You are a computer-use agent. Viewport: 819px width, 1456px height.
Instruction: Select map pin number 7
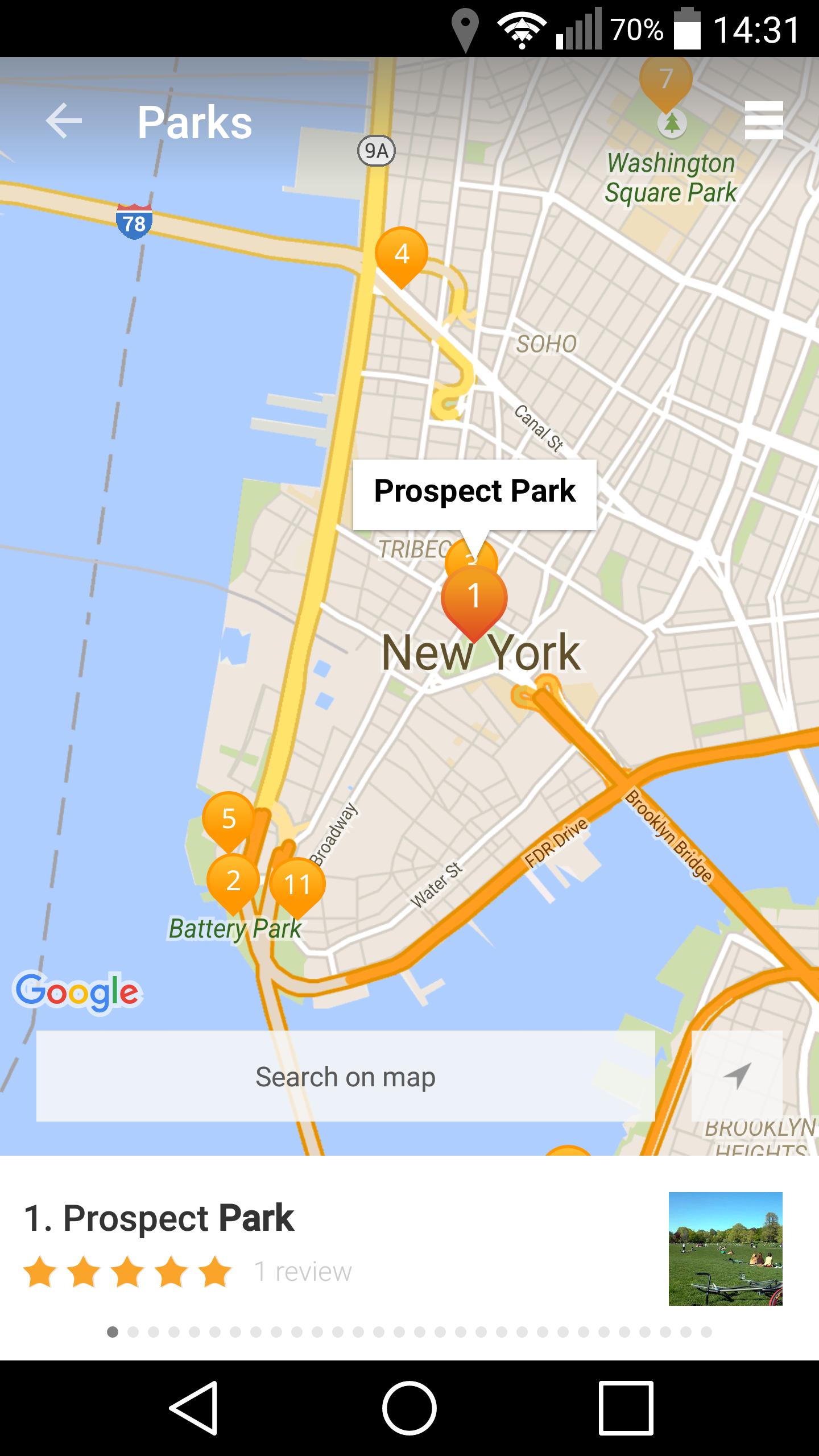pyautogui.click(x=665, y=80)
